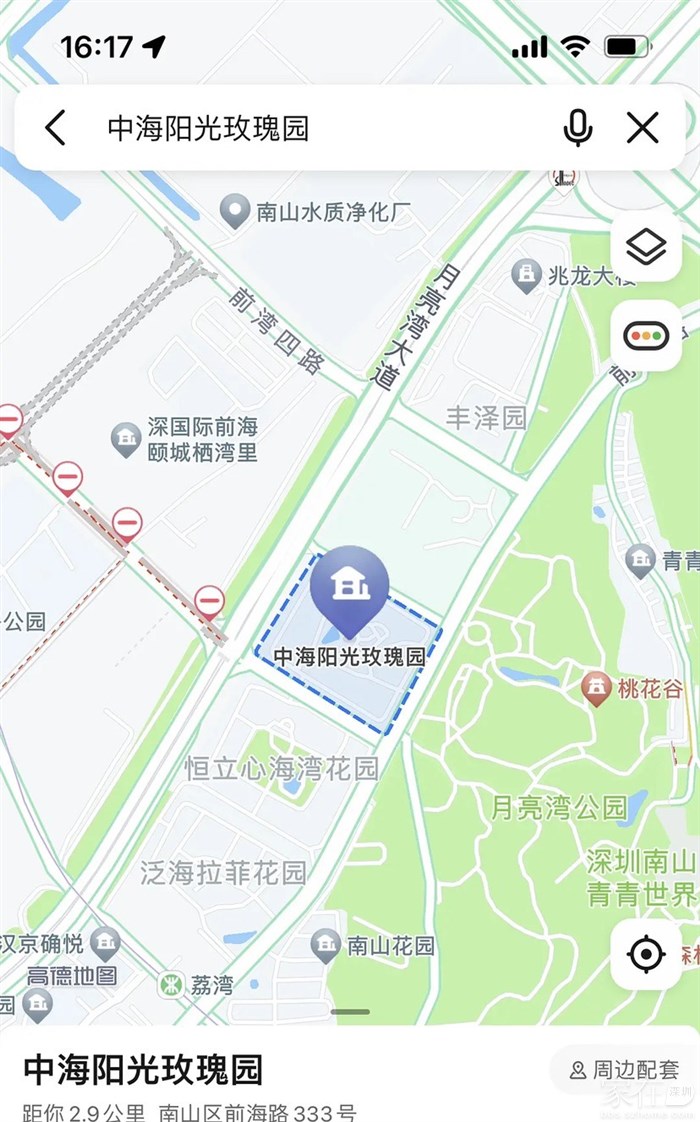700x1122 pixels.
Task: Go back from the search results
Action: (56, 128)
